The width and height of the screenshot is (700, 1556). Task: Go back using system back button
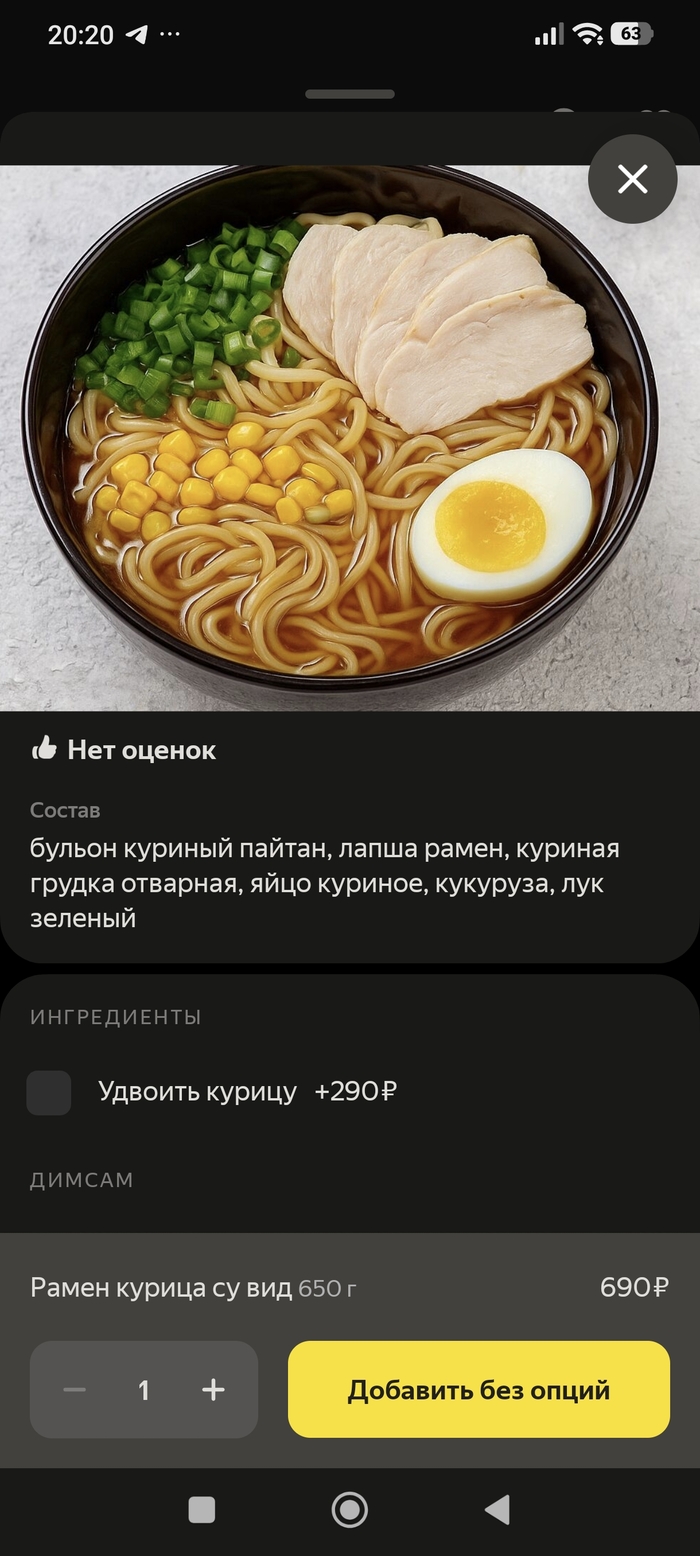pos(497,1509)
